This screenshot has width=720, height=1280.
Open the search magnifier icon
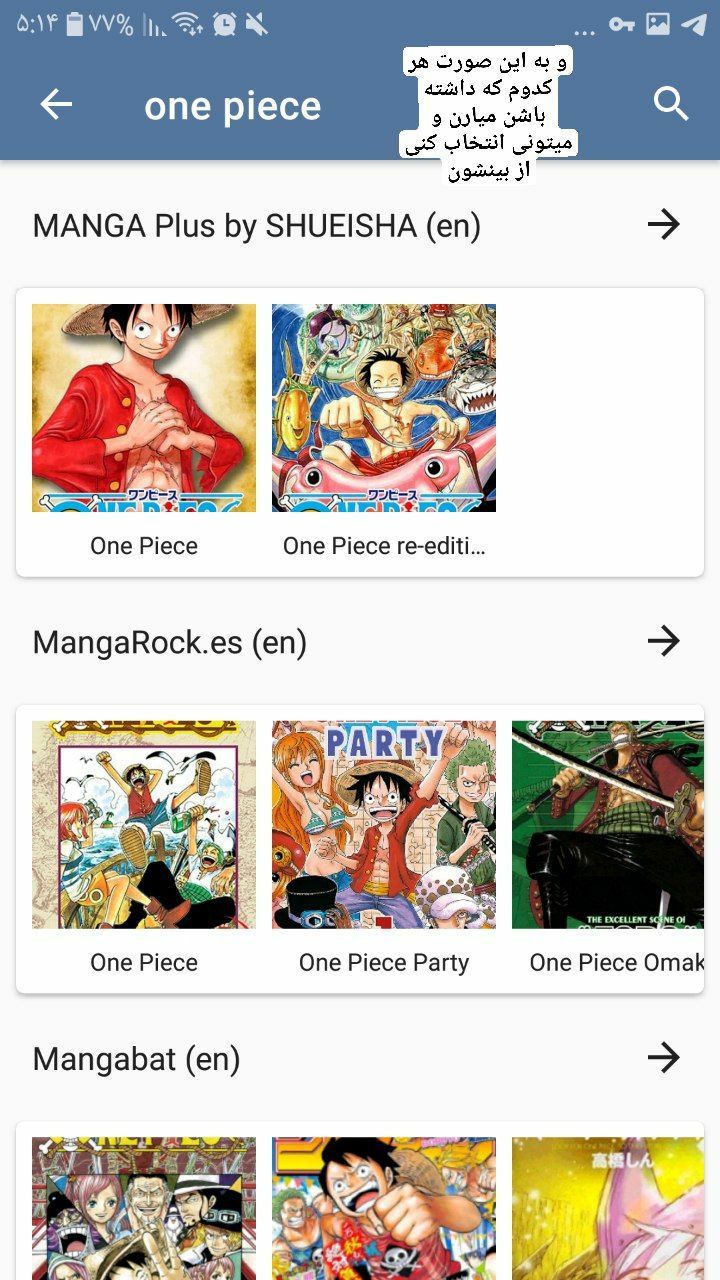tap(671, 104)
